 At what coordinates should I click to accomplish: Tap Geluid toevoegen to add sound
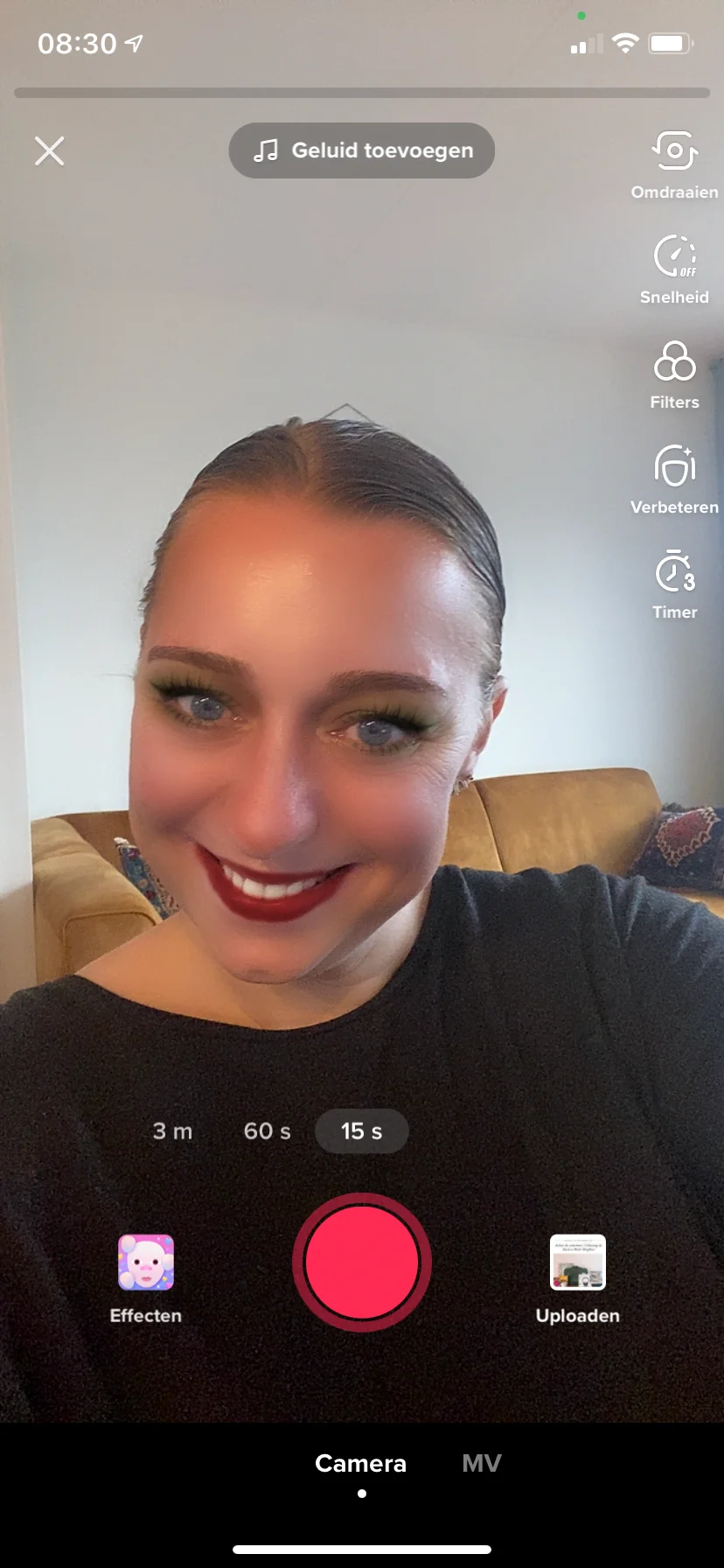(x=362, y=150)
